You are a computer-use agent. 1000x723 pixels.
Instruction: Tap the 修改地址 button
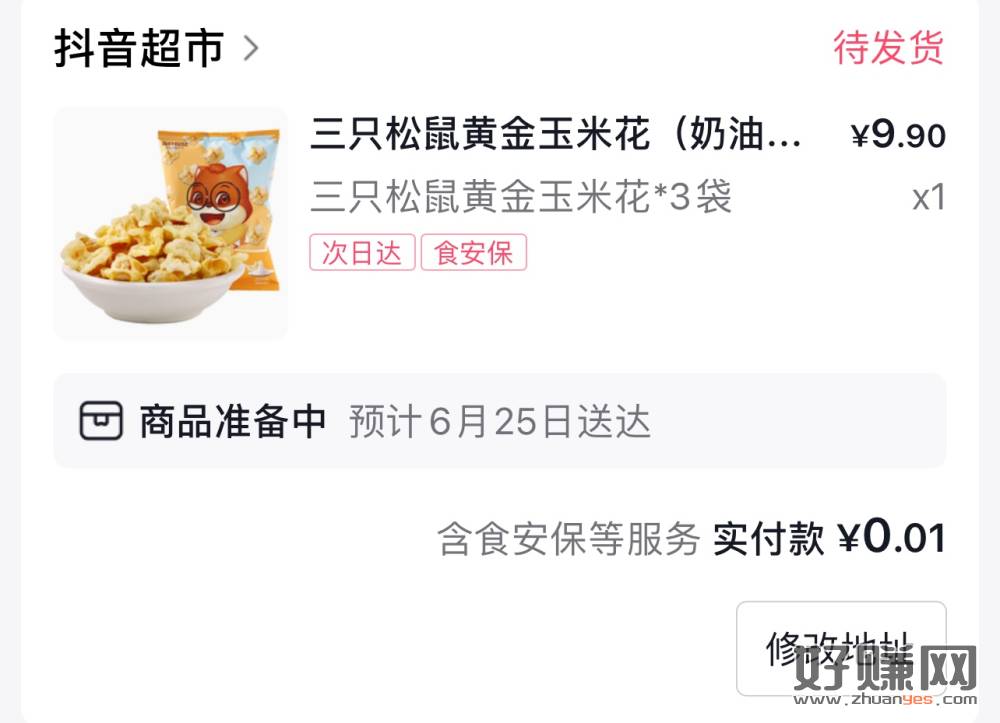click(840, 648)
